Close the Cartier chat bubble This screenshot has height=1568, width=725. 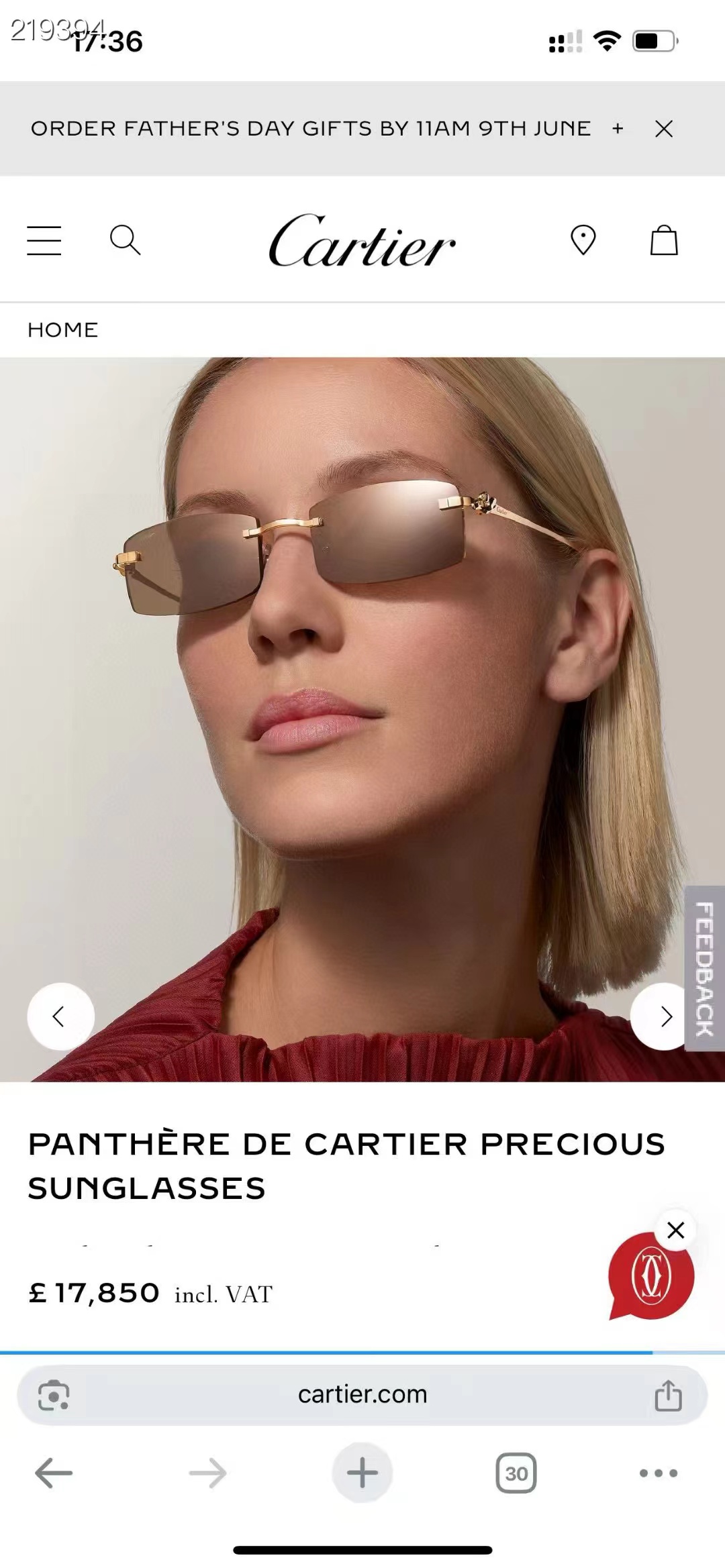[676, 1230]
